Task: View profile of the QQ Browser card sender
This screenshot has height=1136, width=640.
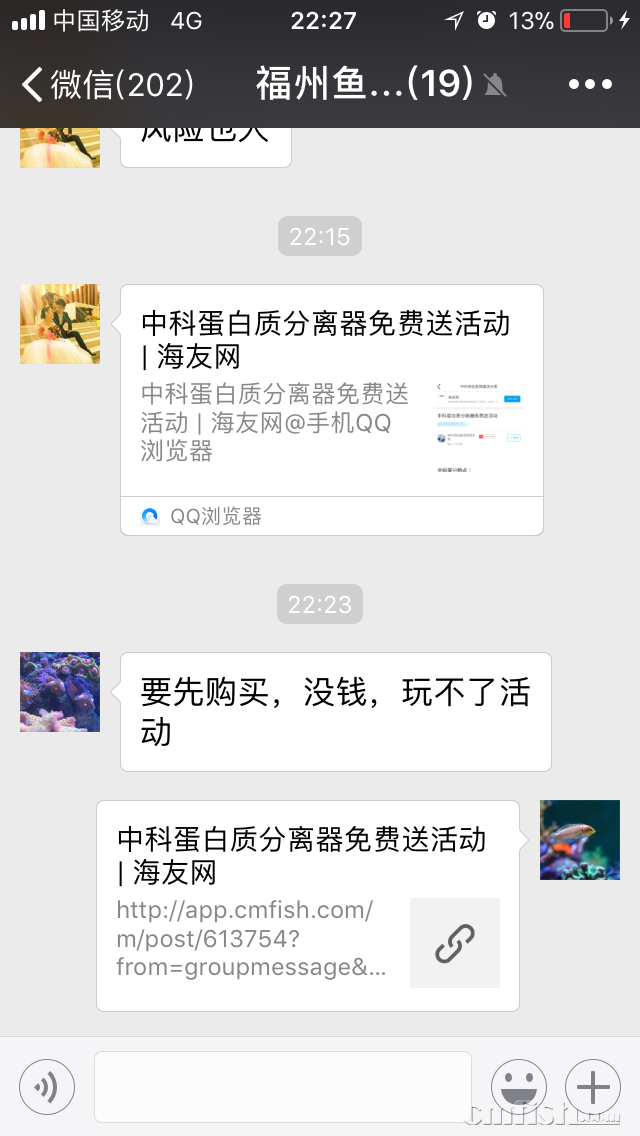Action: point(60,324)
